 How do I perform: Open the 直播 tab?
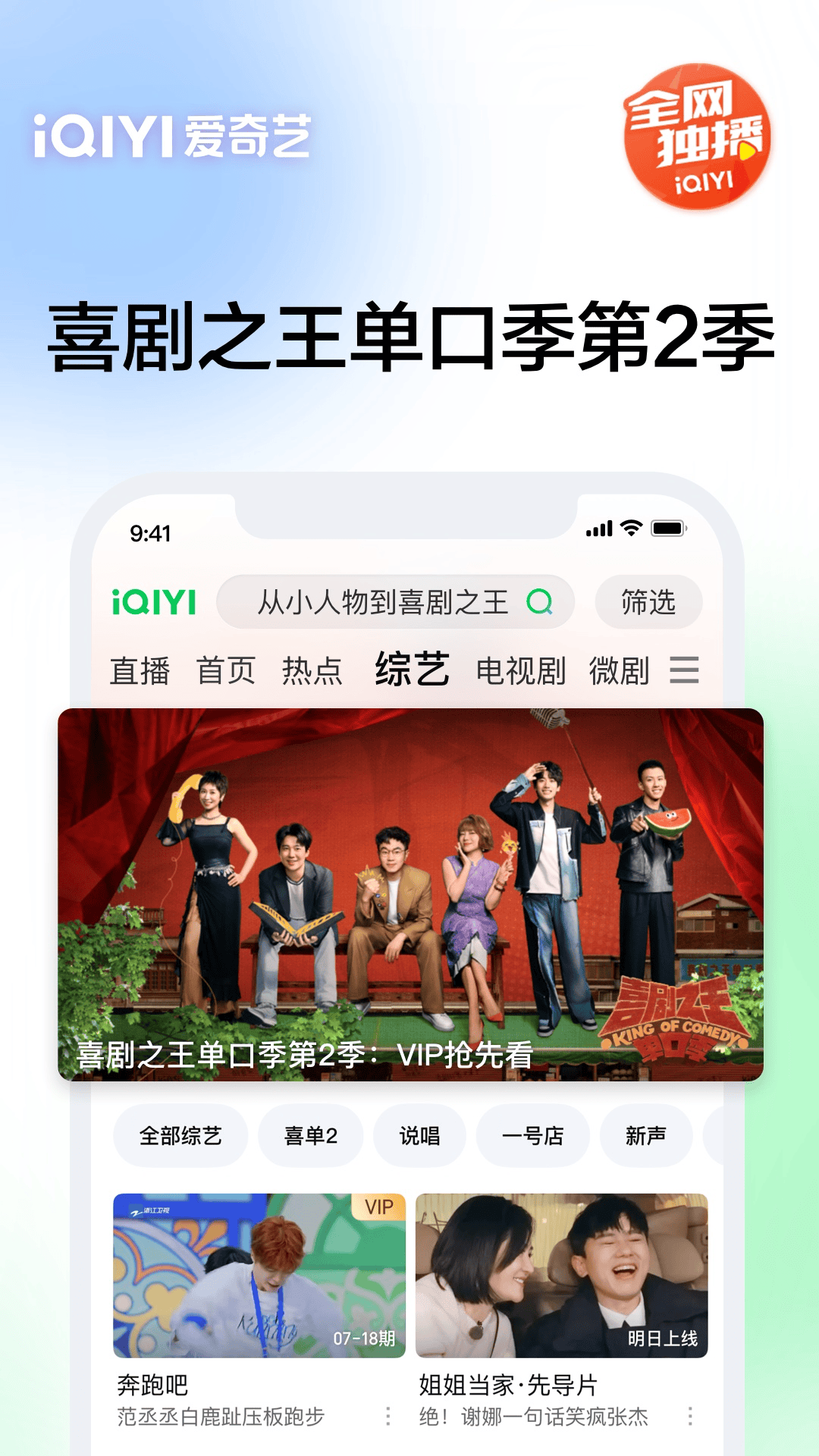click(x=140, y=669)
